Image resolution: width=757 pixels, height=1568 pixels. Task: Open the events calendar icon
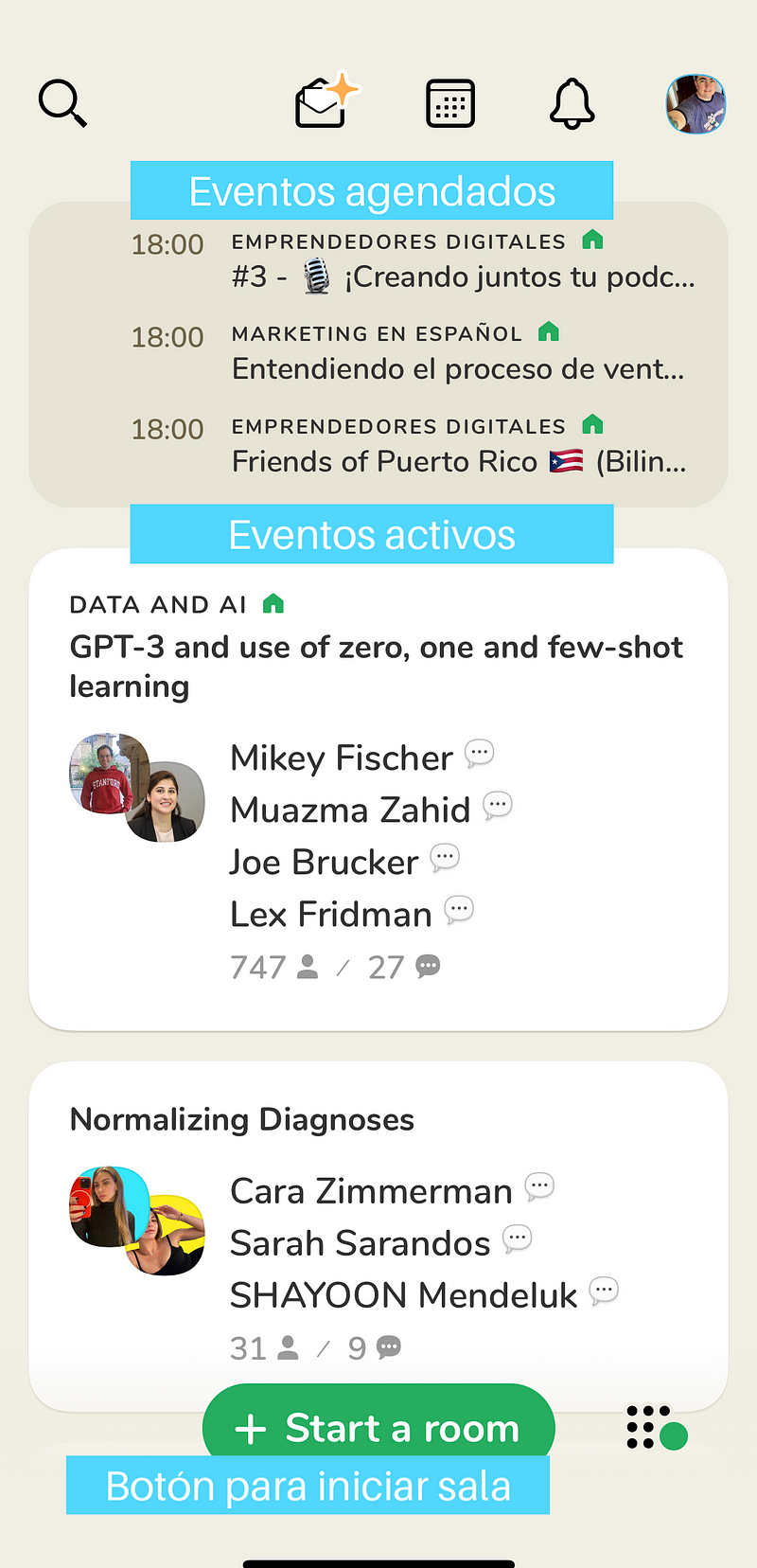pos(450,103)
